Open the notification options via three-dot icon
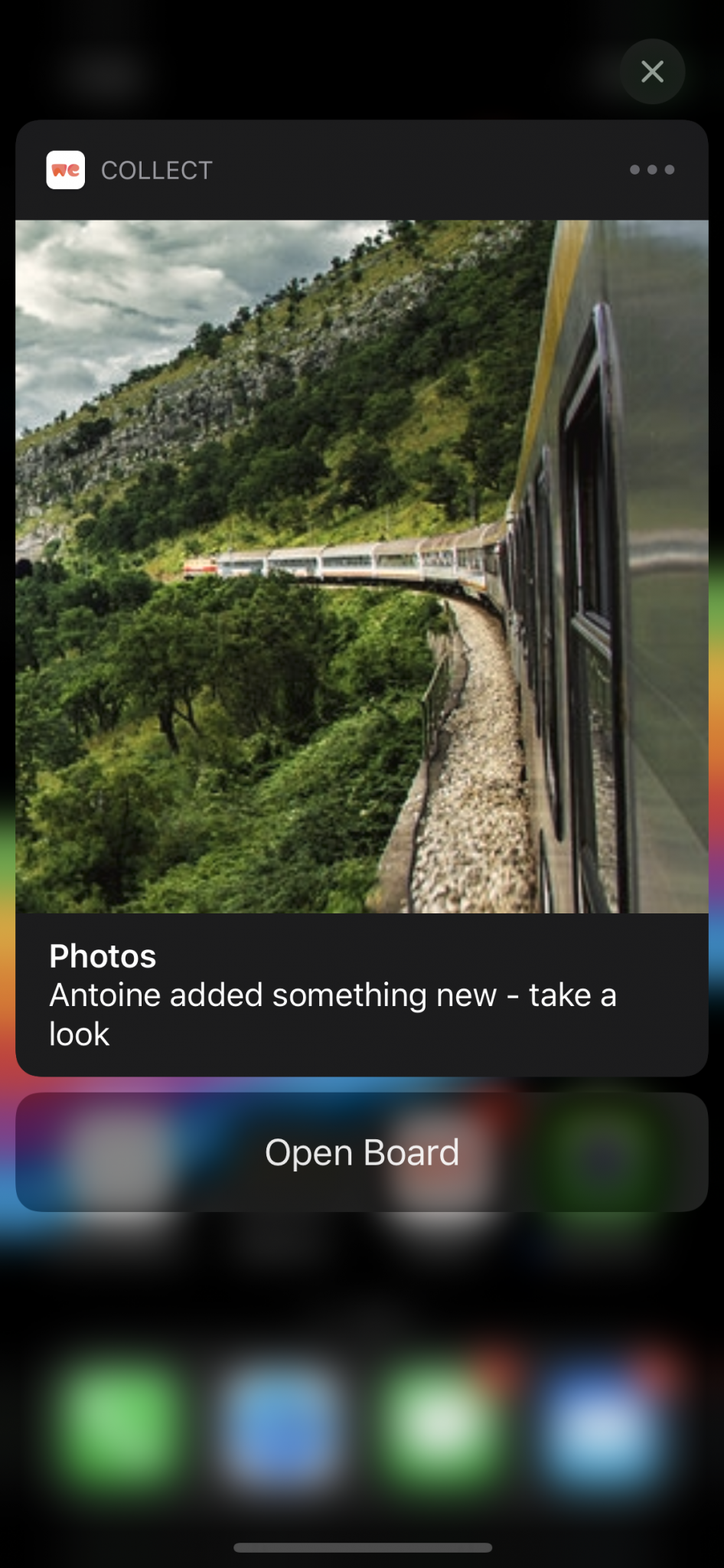Viewport: 724px width, 1568px height. click(x=651, y=170)
